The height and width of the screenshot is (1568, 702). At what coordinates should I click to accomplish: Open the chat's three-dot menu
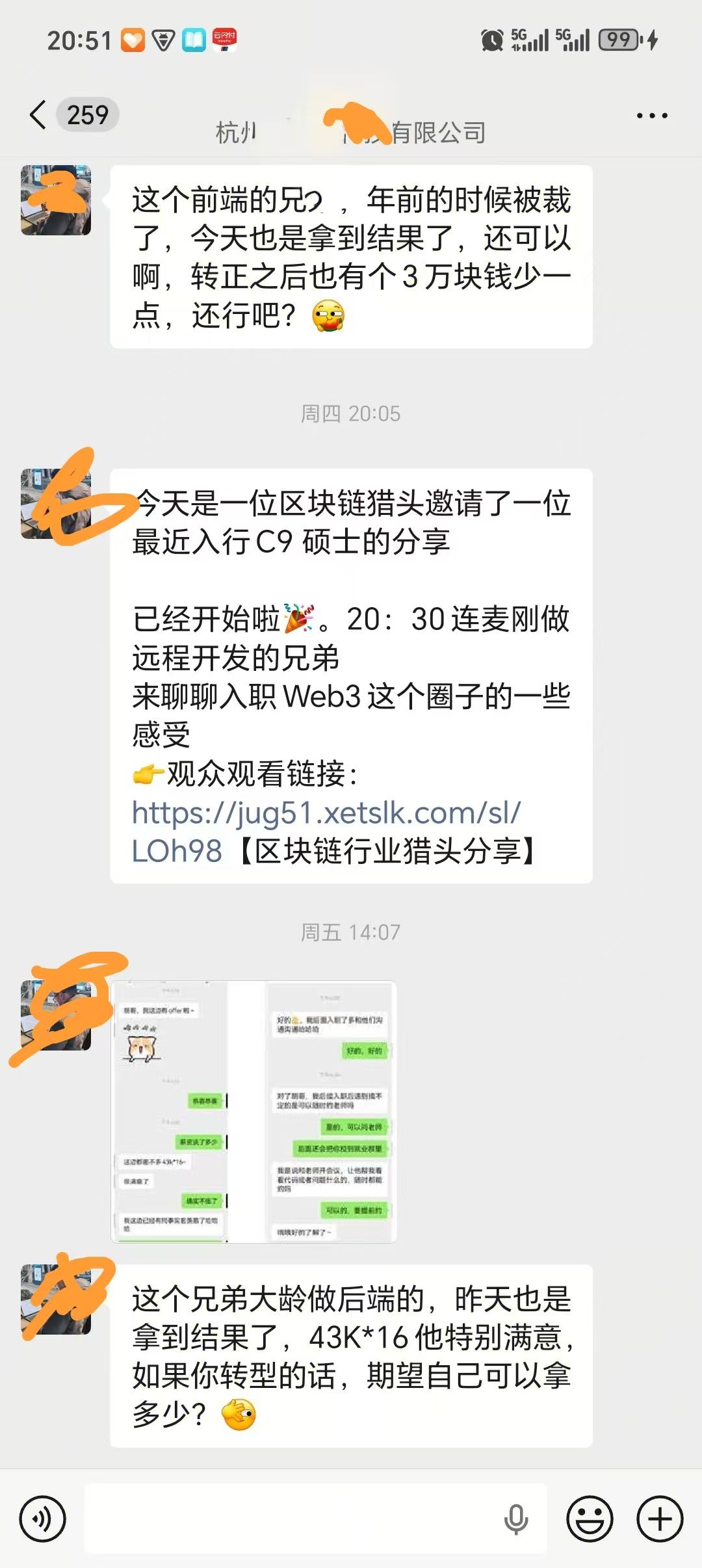651,116
